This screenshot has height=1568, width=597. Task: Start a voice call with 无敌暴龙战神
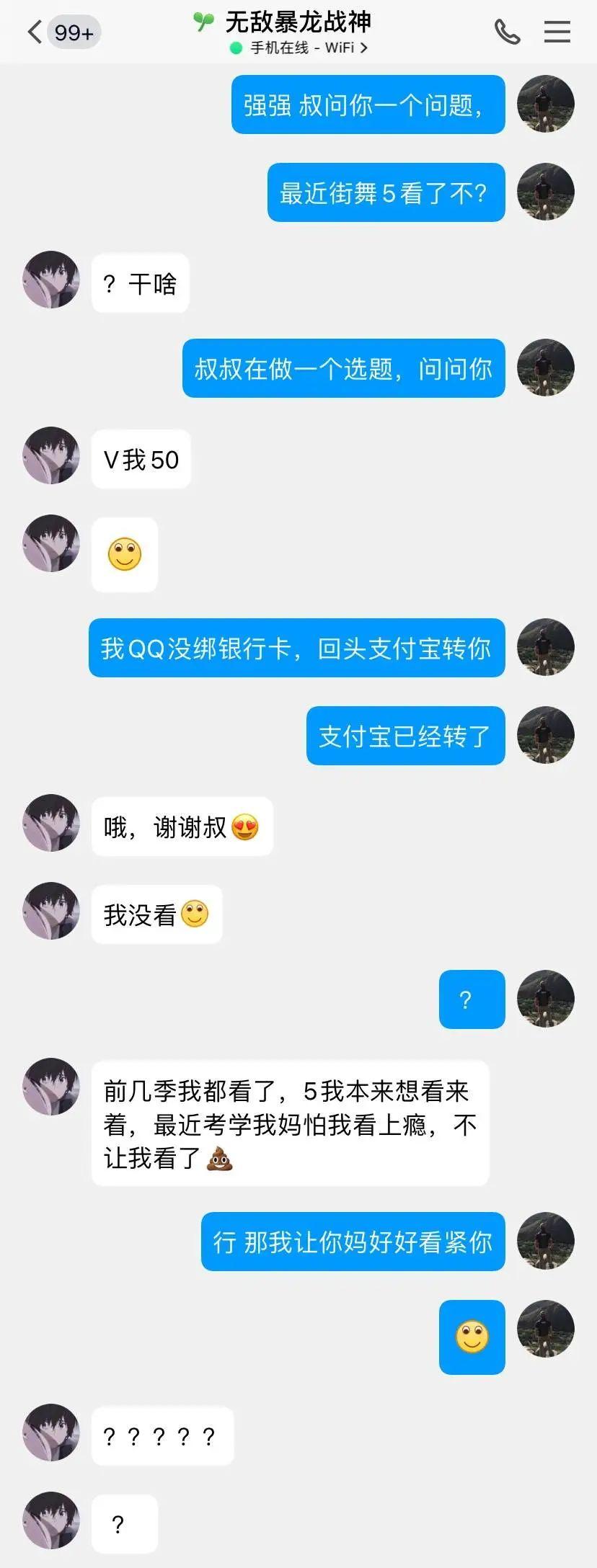[507, 32]
